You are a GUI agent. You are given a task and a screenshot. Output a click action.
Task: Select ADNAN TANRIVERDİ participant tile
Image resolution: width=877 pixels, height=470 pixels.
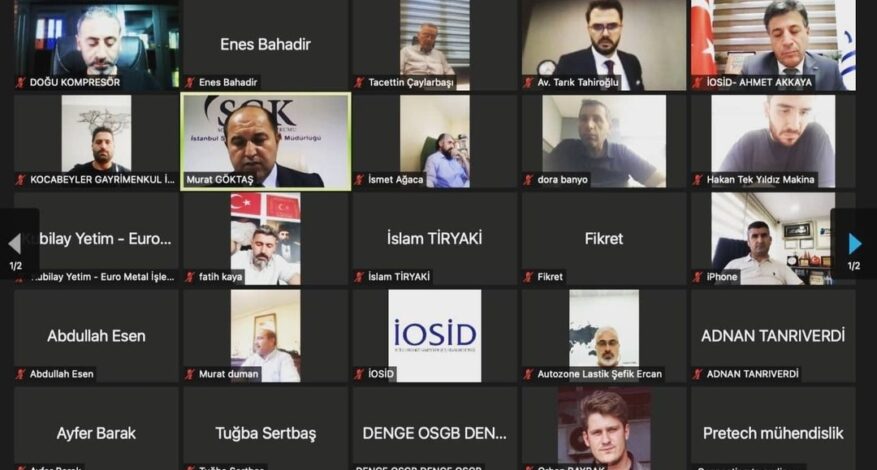[x=772, y=336]
